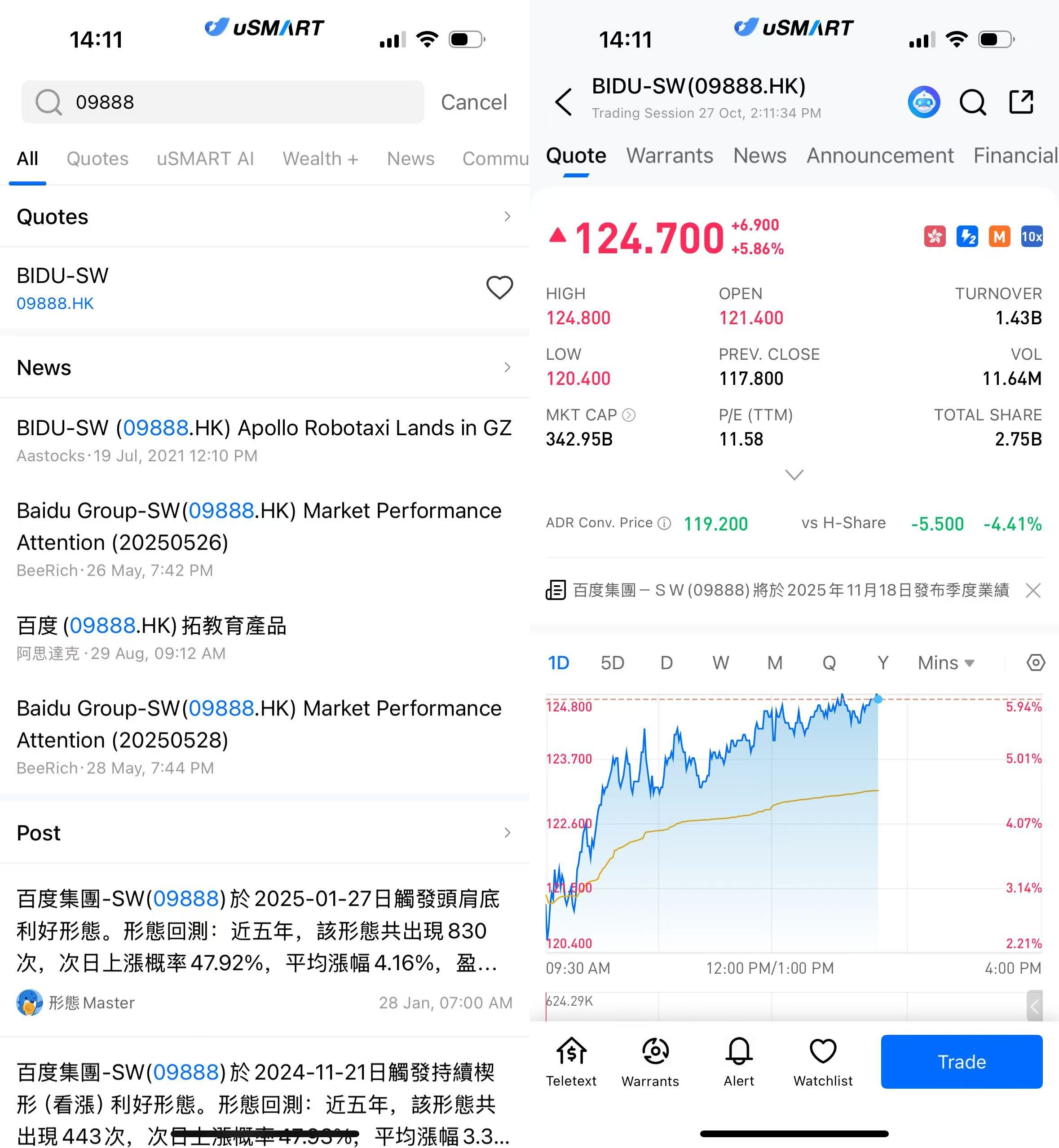1059x1148 pixels.
Task: Dismiss the quarterly results announcement banner
Action: [1033, 590]
